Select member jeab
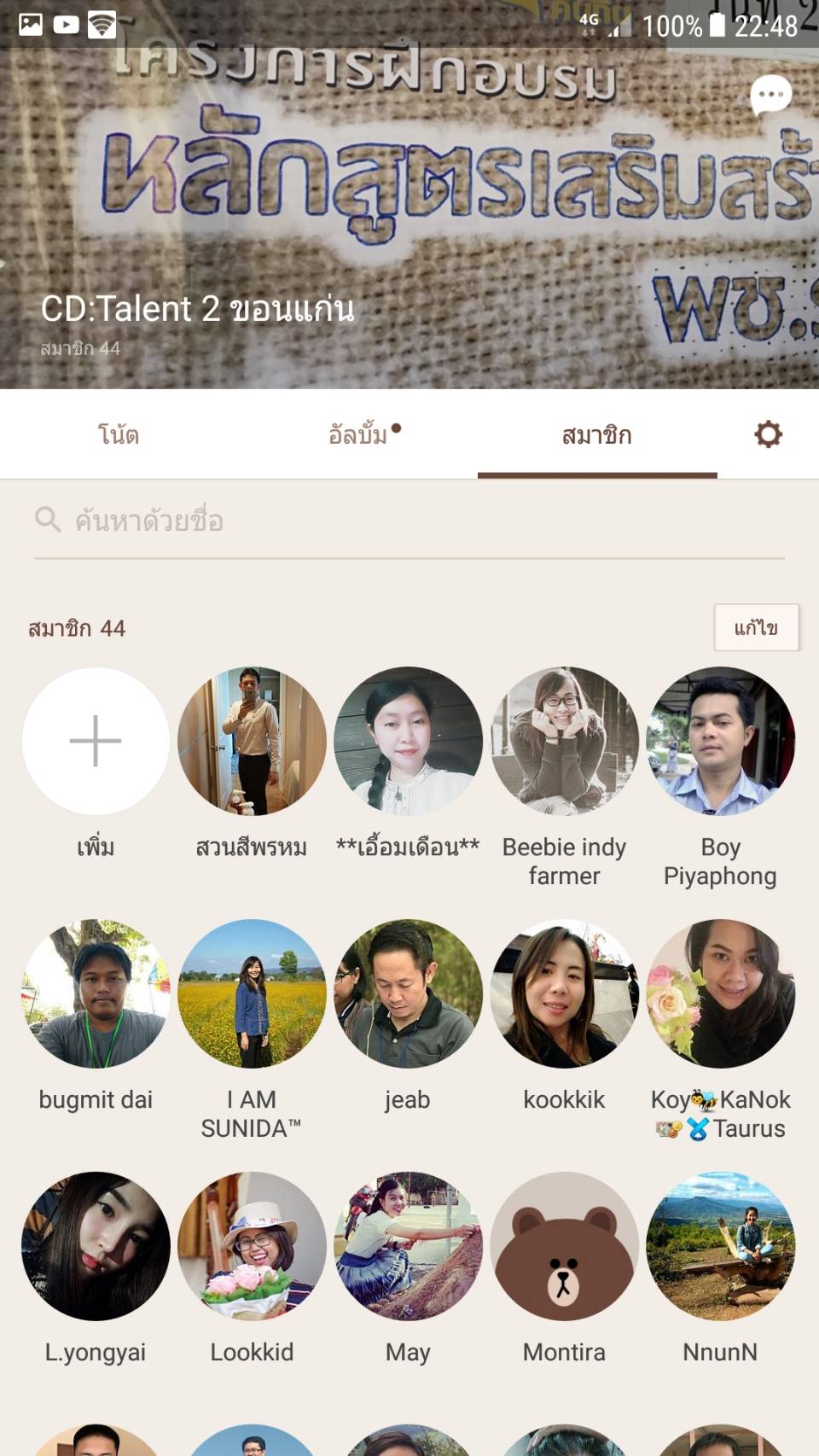The height and width of the screenshot is (1456, 819). click(408, 993)
